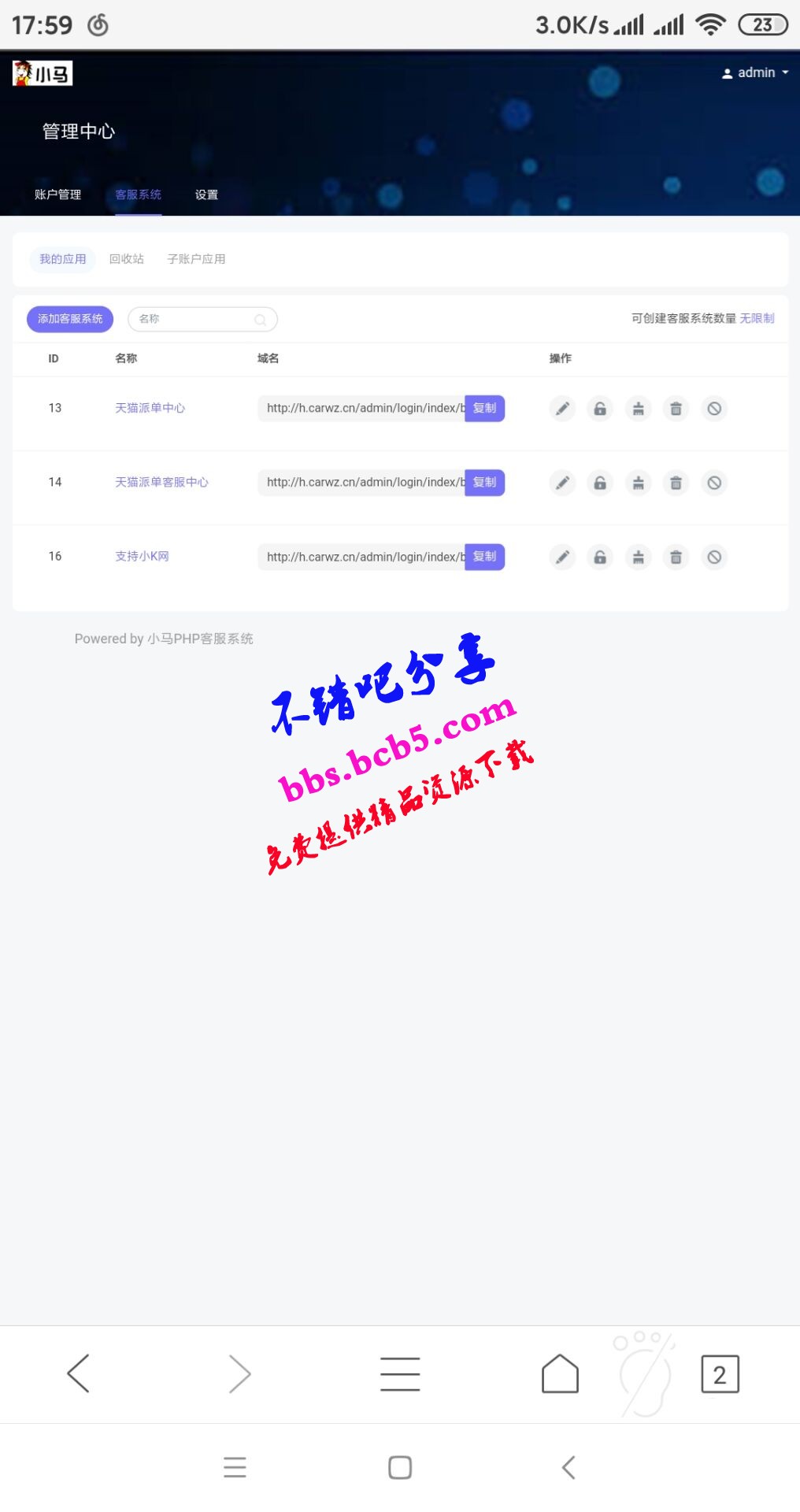This screenshot has height=1512, width=800.
Task: Delete the 天猫派单中心 entry
Action: [676, 409]
